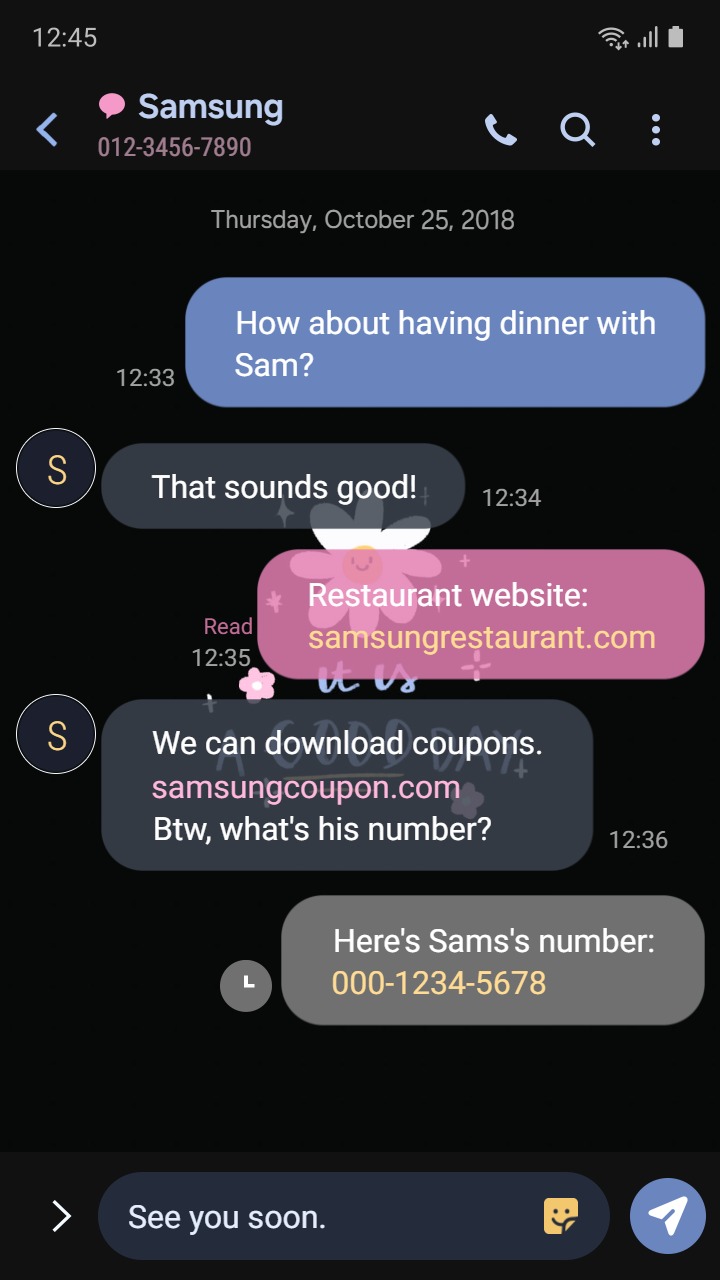Send the message
The image size is (720, 1280).
pos(668,1216)
